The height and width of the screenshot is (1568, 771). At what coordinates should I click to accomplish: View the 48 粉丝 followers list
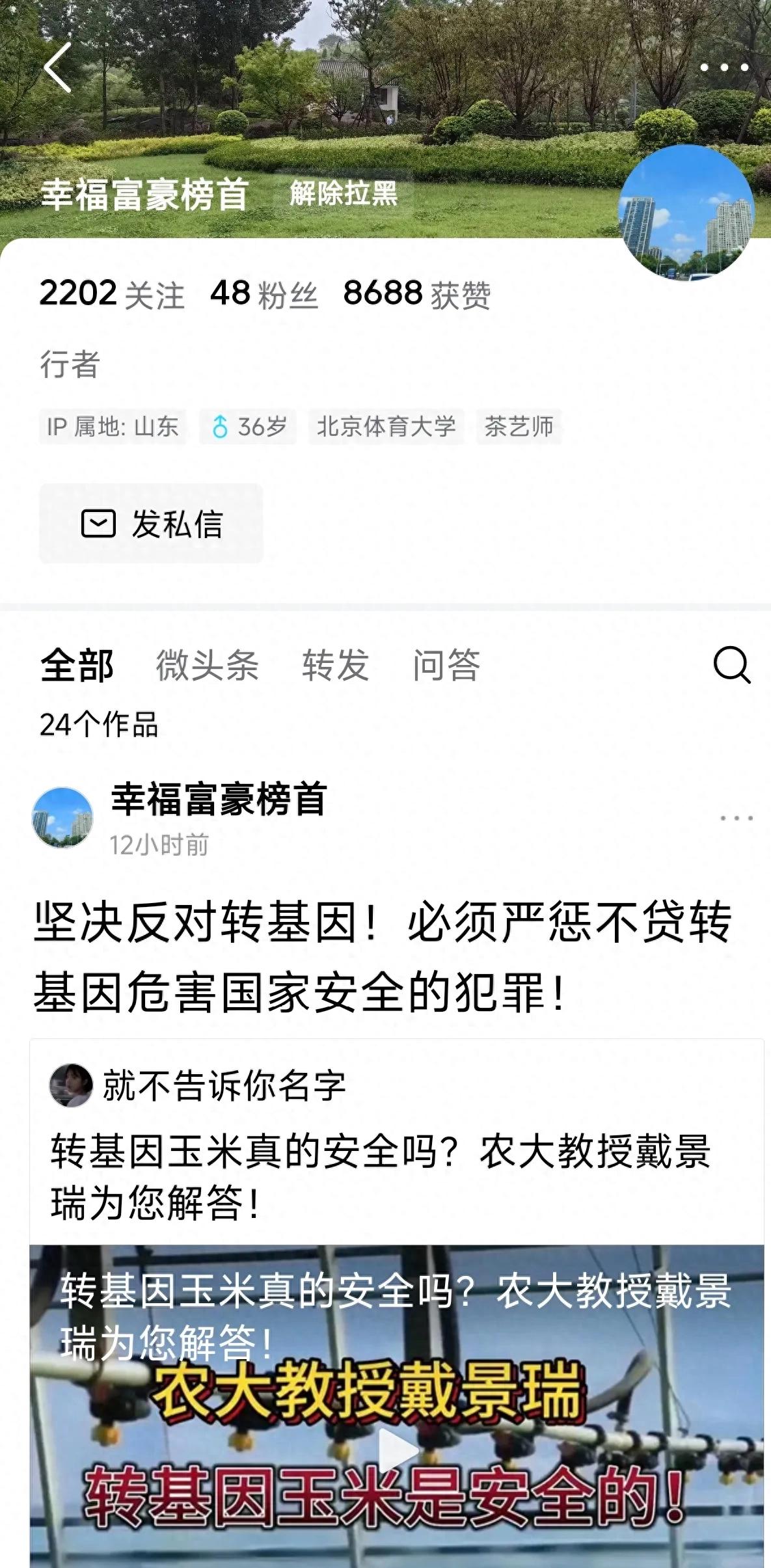tap(264, 294)
